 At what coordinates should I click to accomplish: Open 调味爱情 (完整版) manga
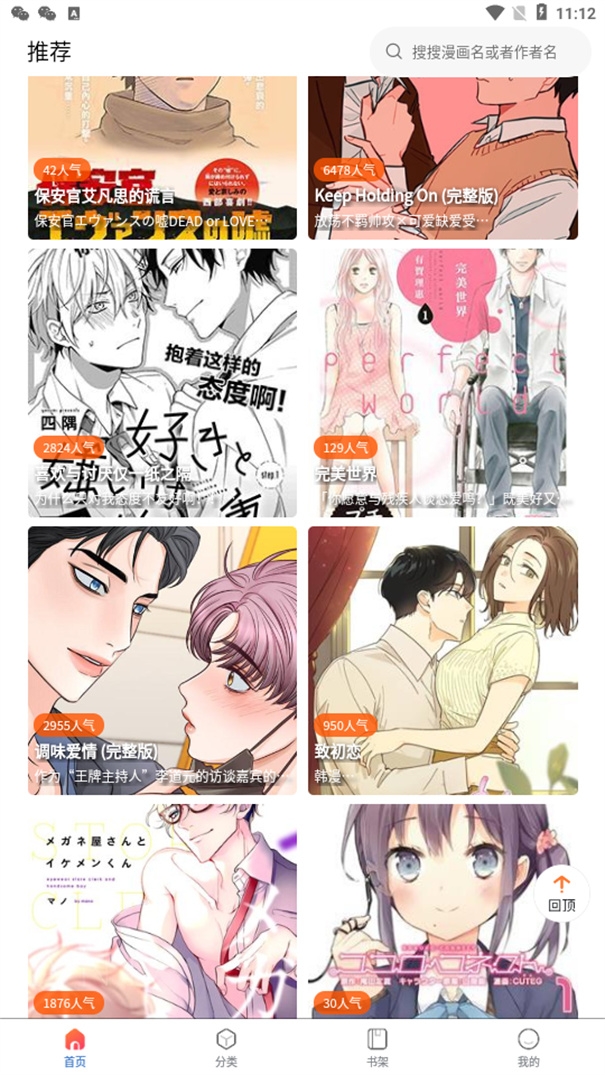[x=162, y=660]
